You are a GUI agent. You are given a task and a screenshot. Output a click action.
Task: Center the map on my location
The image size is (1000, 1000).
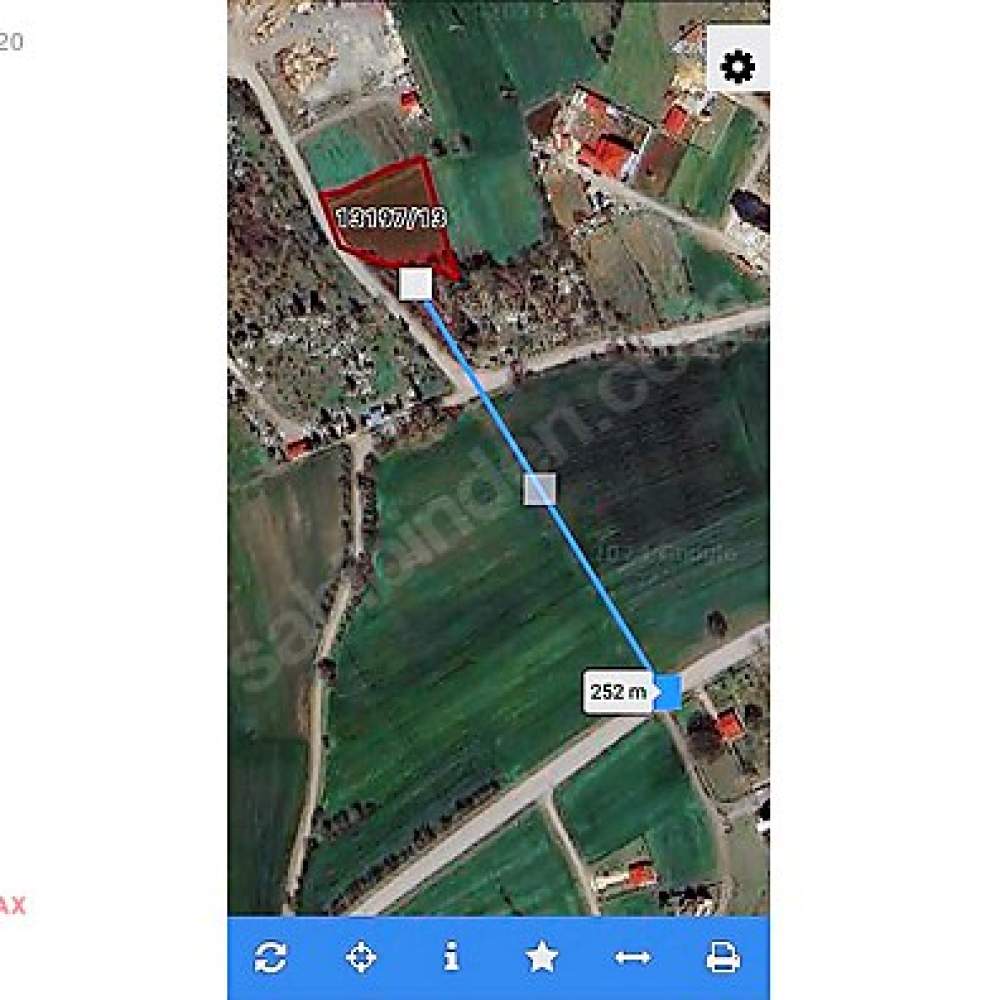tap(360, 957)
